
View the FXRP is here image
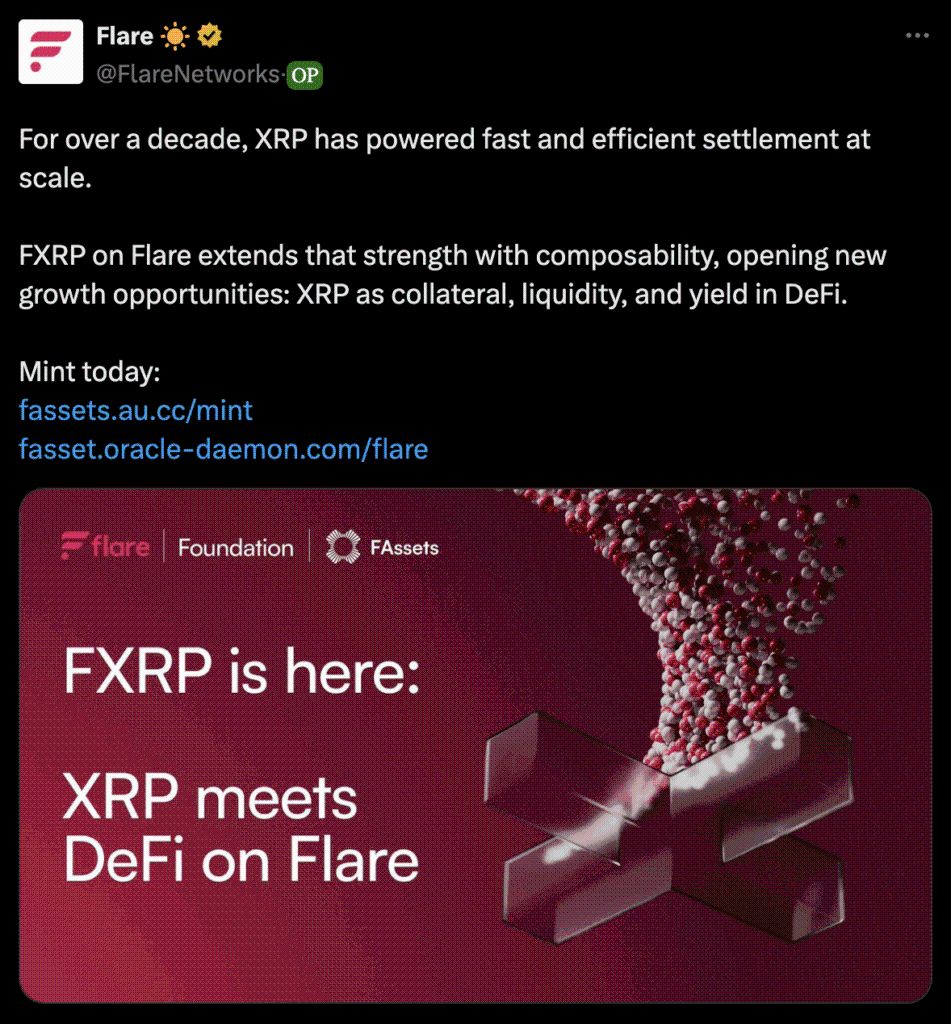pyautogui.click(x=475, y=745)
